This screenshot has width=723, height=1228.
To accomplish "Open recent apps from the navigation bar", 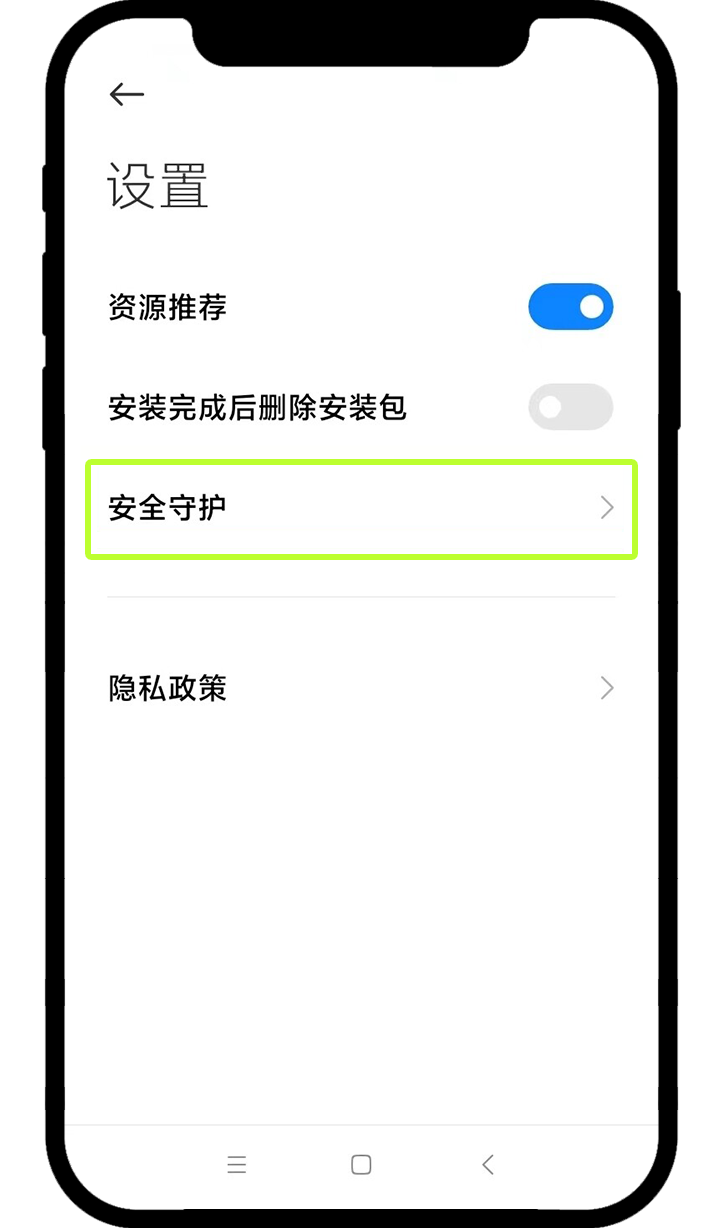I will [x=237, y=1164].
